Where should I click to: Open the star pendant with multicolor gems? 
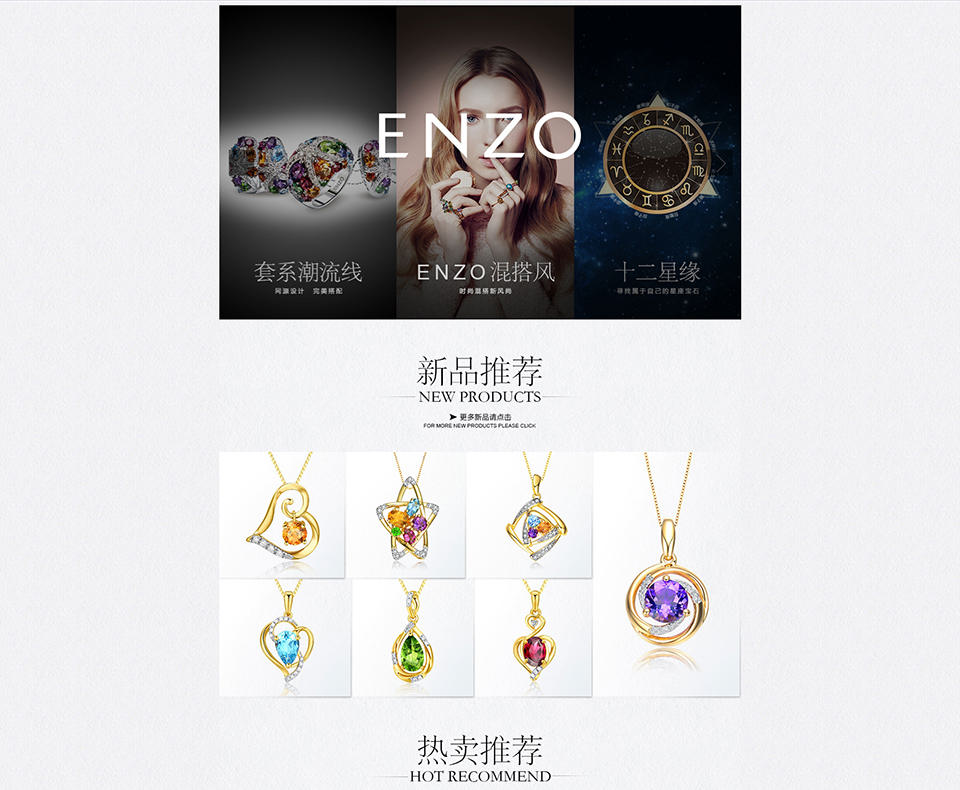tap(406, 514)
